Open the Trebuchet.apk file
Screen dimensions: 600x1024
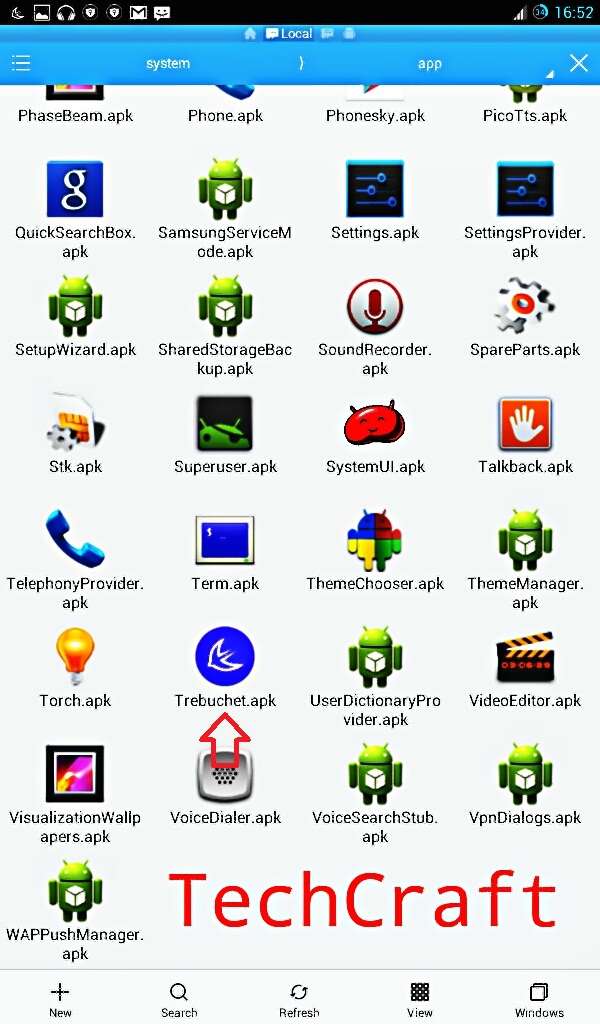[x=225, y=658]
